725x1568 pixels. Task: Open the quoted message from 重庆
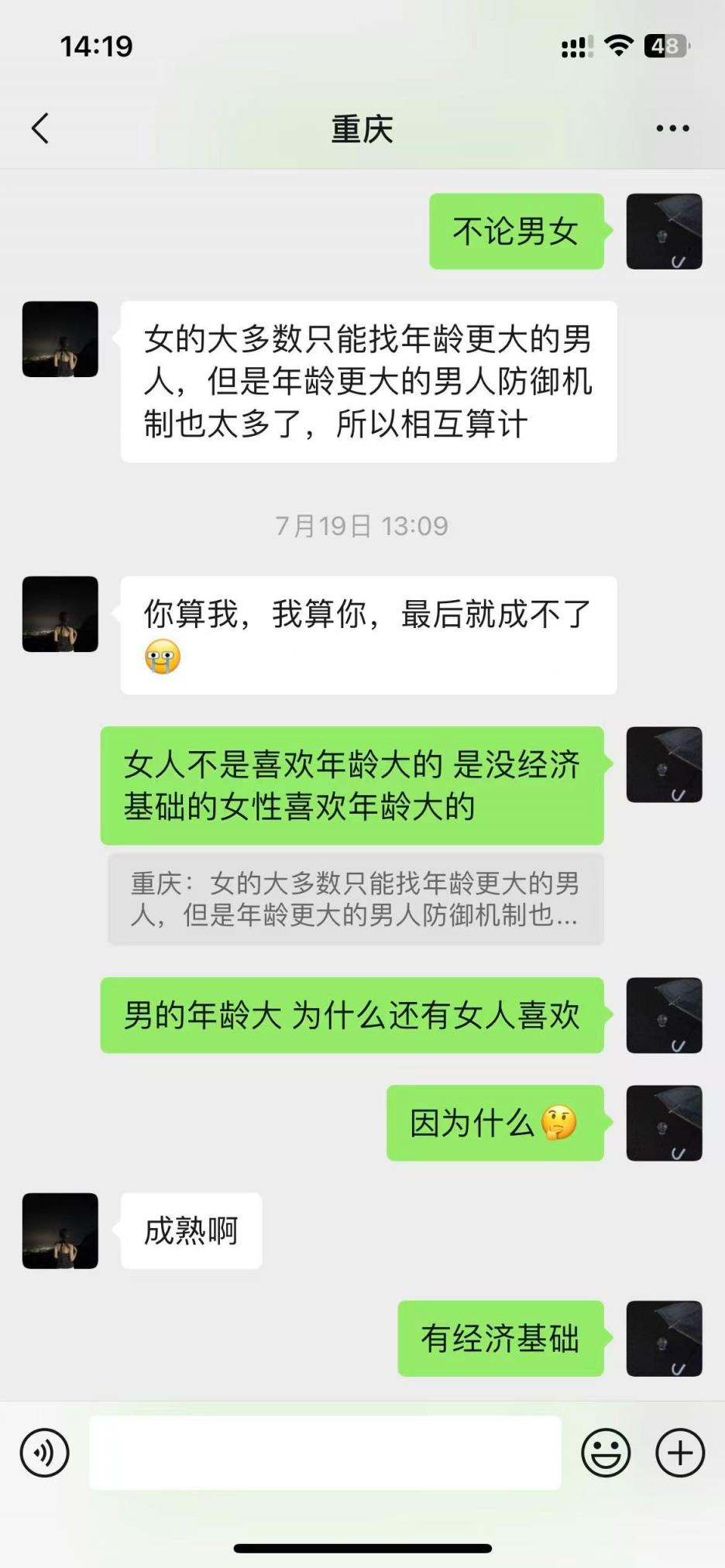pos(356,899)
